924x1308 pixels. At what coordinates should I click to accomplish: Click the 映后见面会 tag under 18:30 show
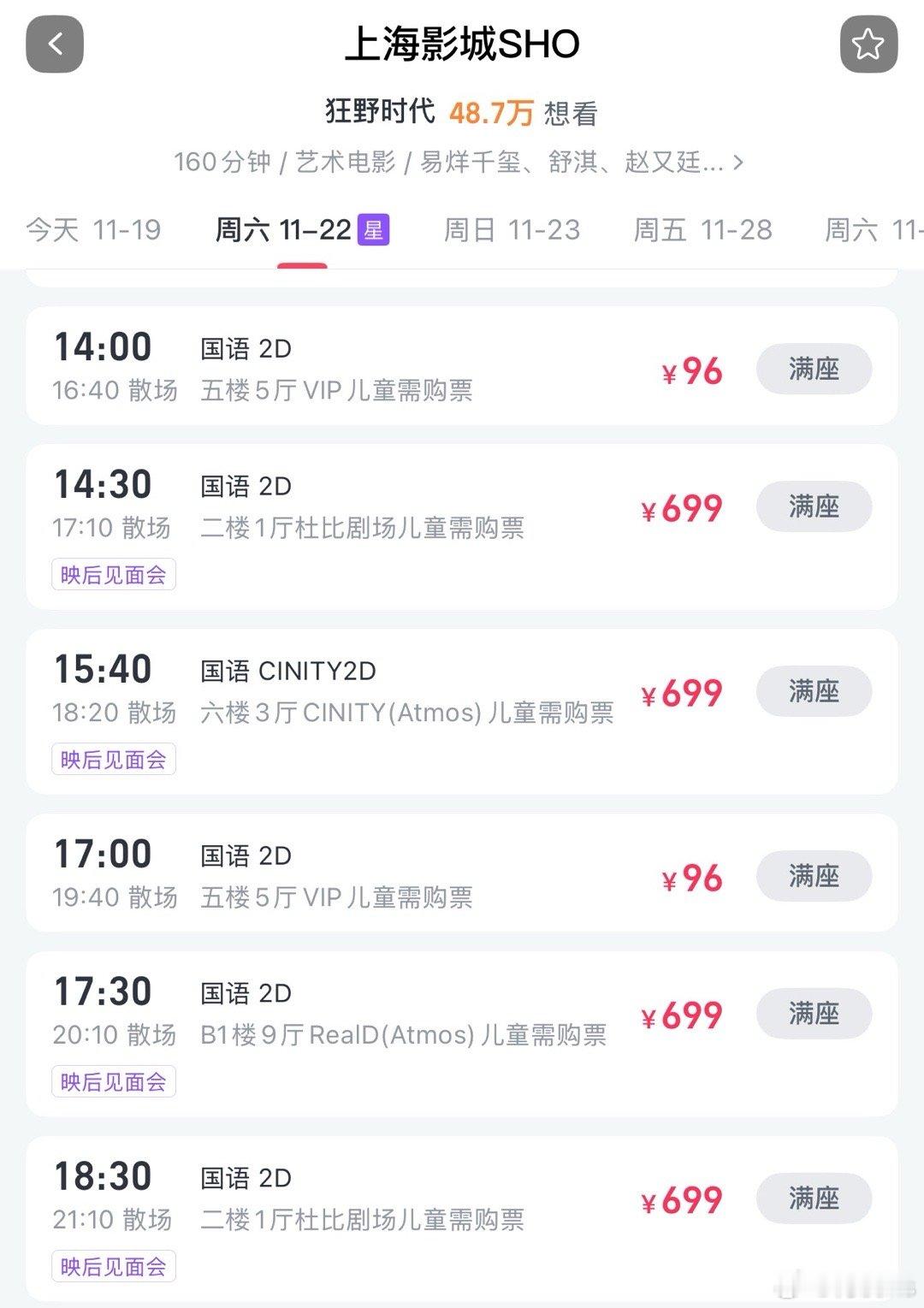coord(114,1265)
